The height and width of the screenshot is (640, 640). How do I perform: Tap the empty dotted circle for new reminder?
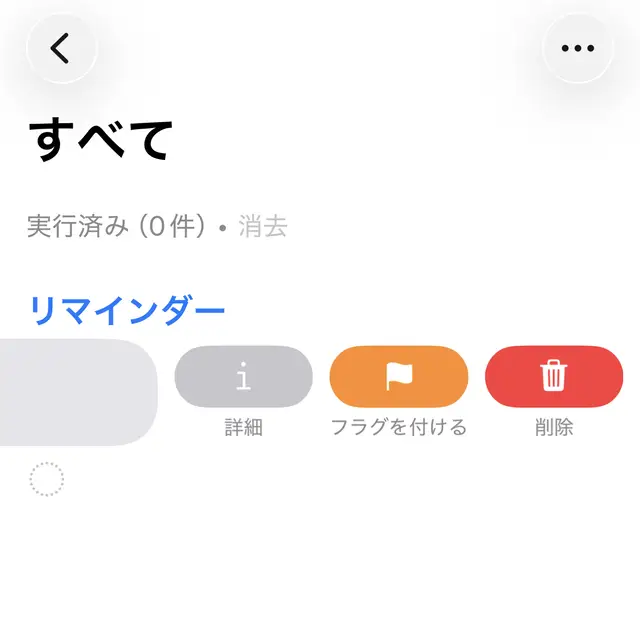[x=47, y=480]
